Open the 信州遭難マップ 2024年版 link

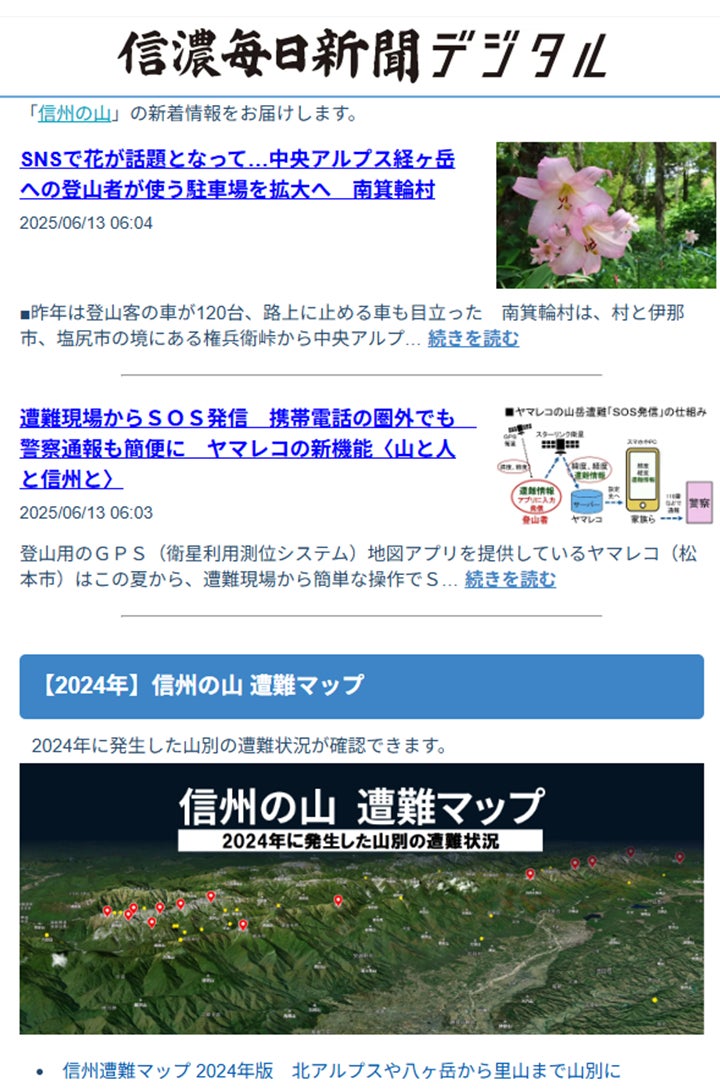coord(341,1071)
